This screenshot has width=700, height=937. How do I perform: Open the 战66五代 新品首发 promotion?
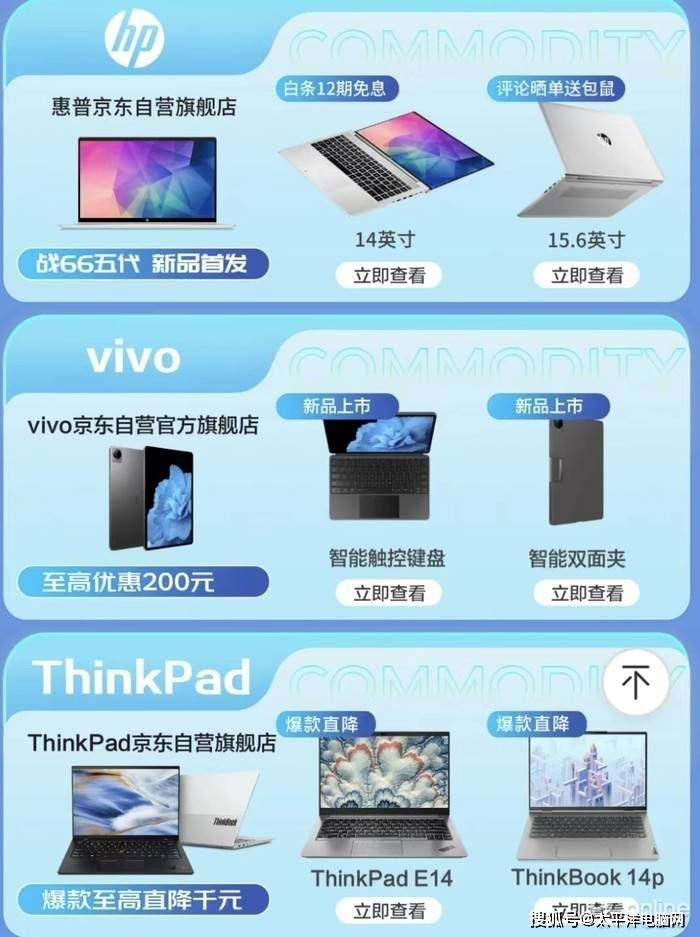pyautogui.click(x=144, y=265)
